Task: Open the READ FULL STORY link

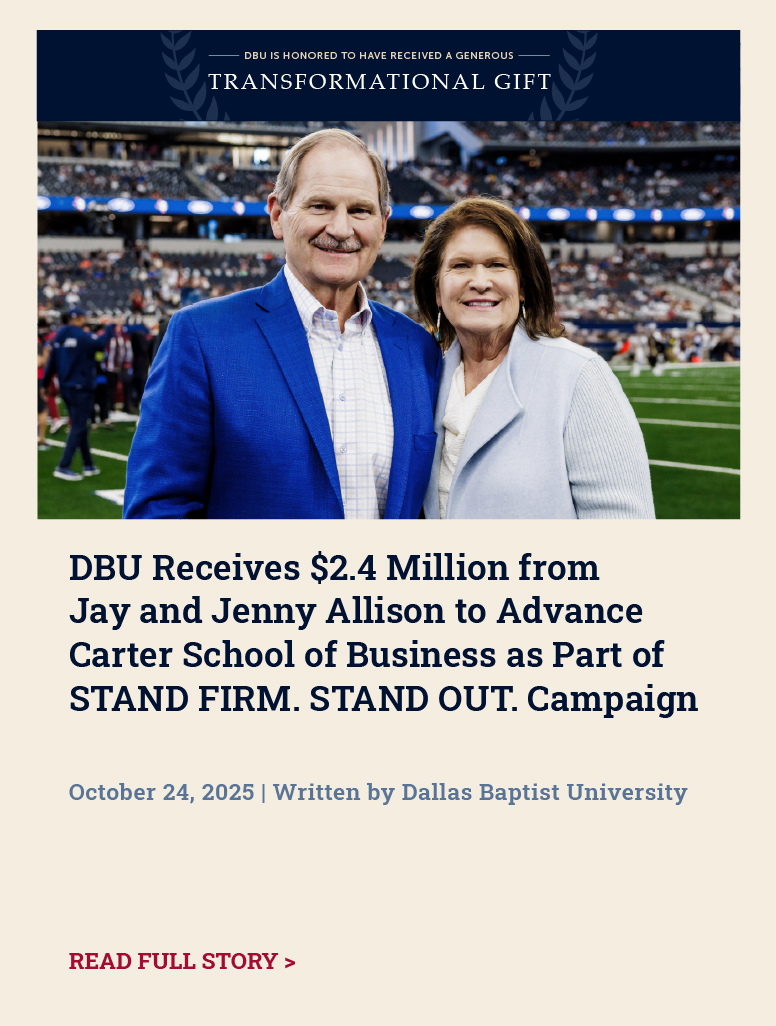Action: [x=182, y=961]
